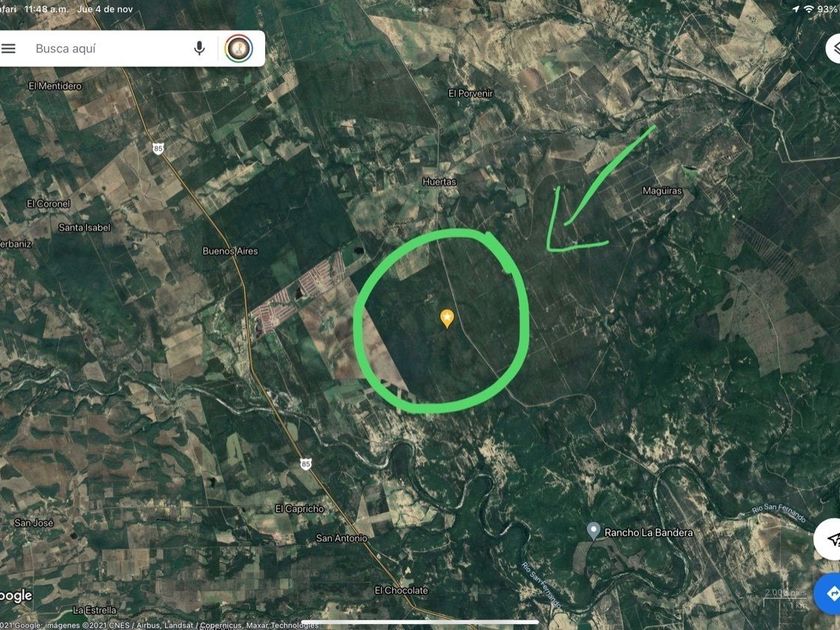This screenshot has width=840, height=630.
Task: Open directions with the blue button
Action: (831, 593)
